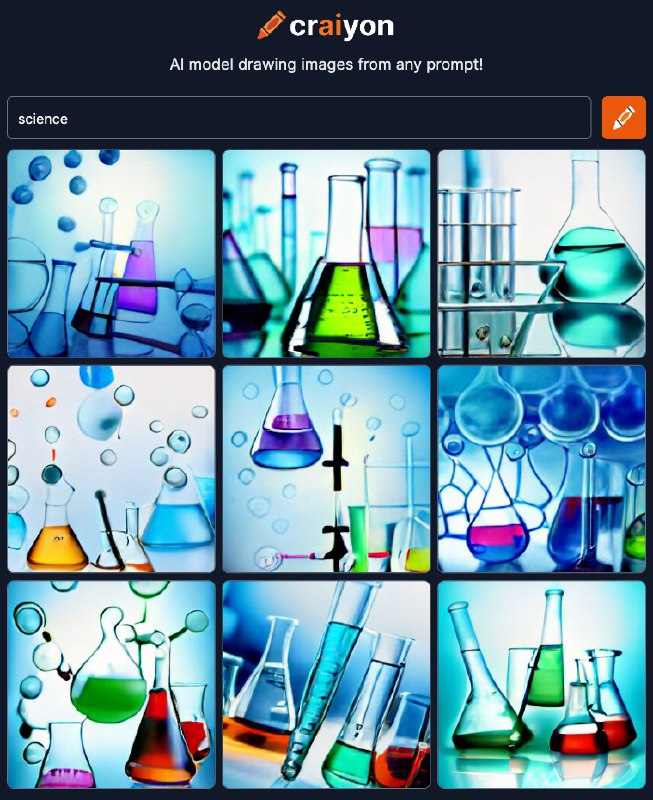View the teal round flask beside test tubes
Viewport: 653px width, 800px height.
[541, 254]
